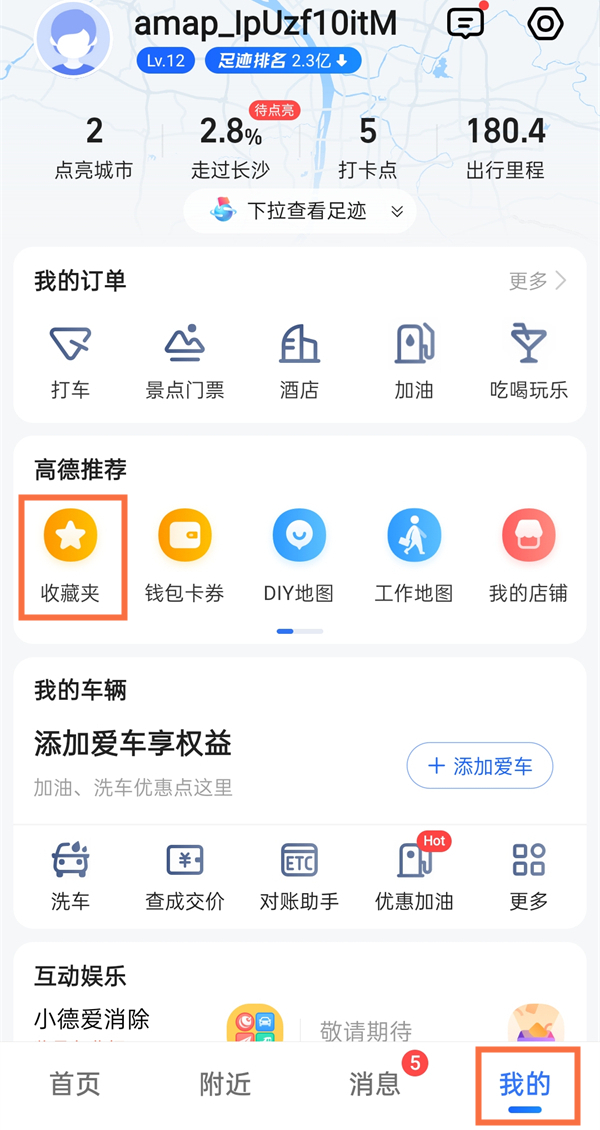Switch to the 消息 tab
Screen dimensions: 600x1130
click(375, 1084)
